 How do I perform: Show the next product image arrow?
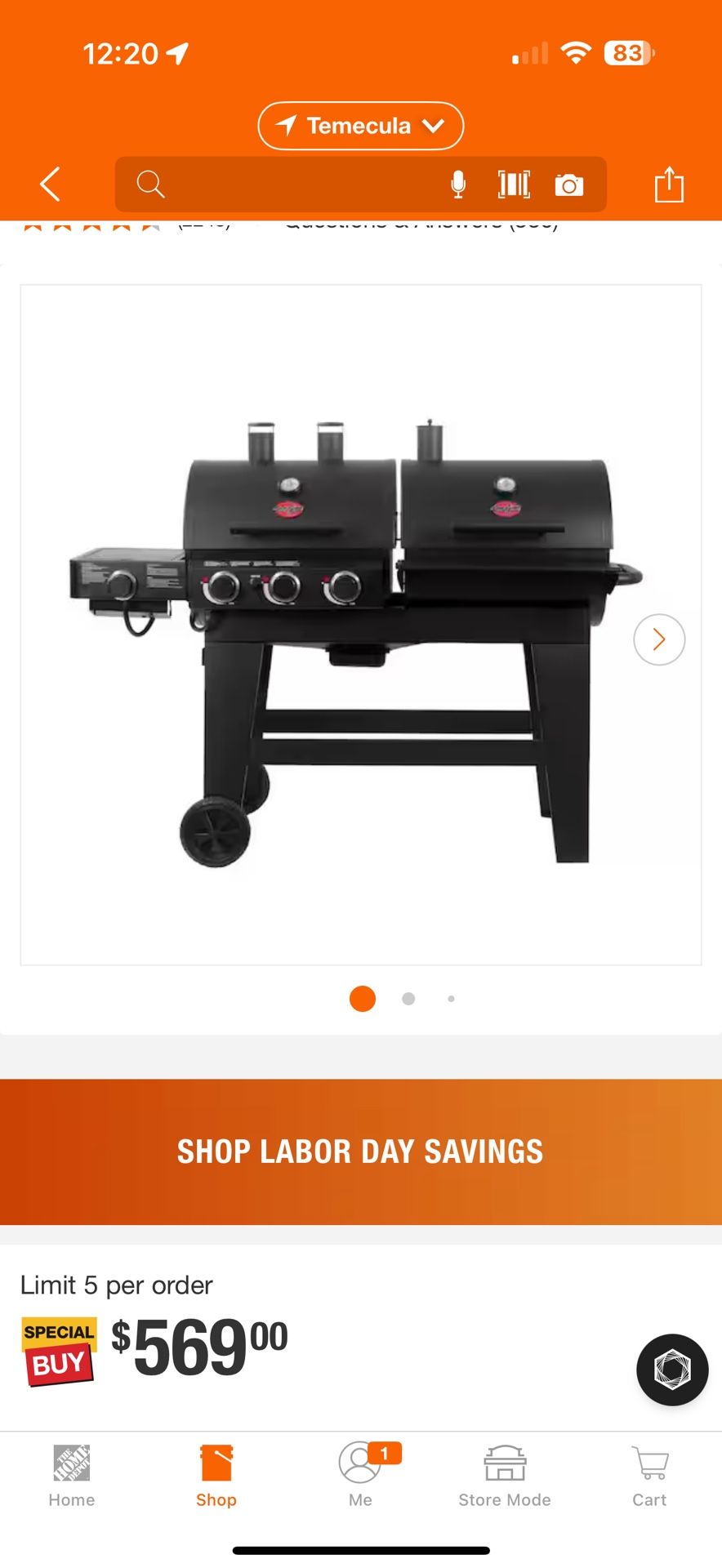(x=659, y=639)
